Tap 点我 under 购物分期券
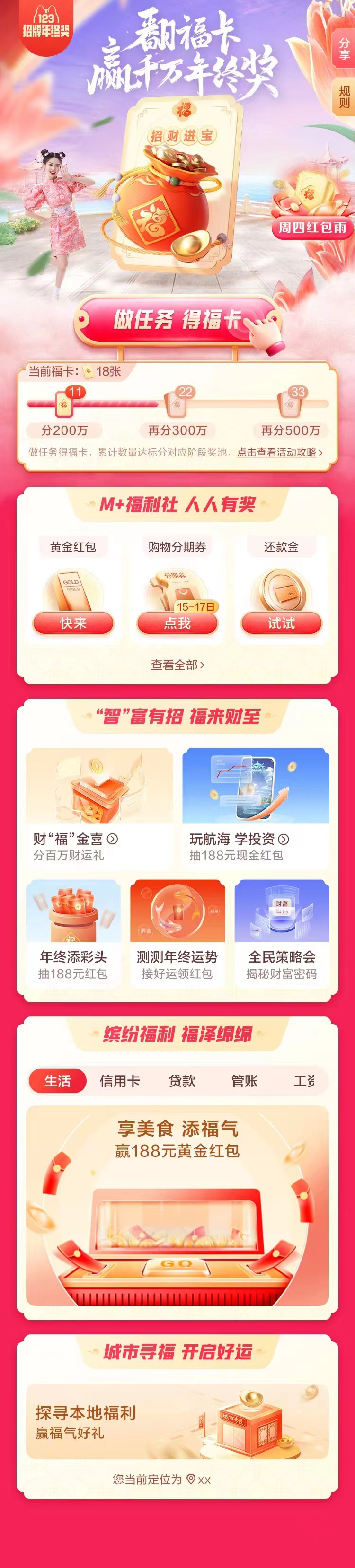 pyautogui.click(x=177, y=622)
